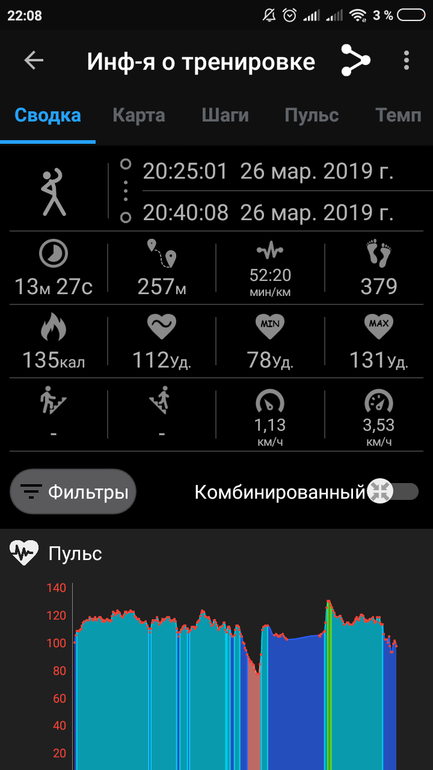433x770 pixels.
Task: Select the Пульс tab
Action: point(312,115)
